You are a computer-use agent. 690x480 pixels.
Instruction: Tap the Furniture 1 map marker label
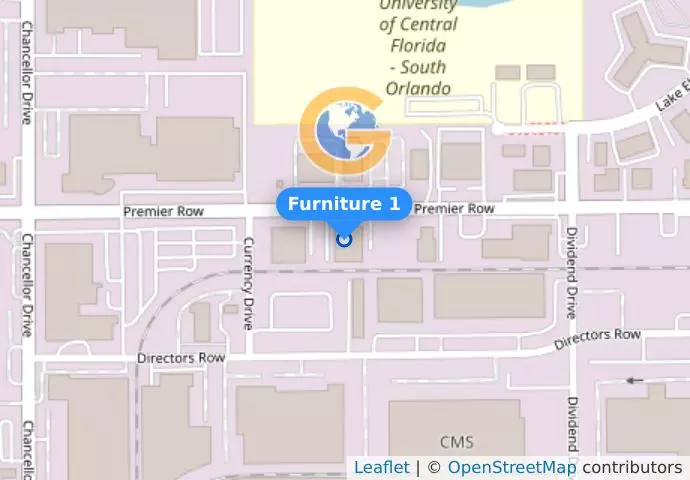tap(344, 205)
